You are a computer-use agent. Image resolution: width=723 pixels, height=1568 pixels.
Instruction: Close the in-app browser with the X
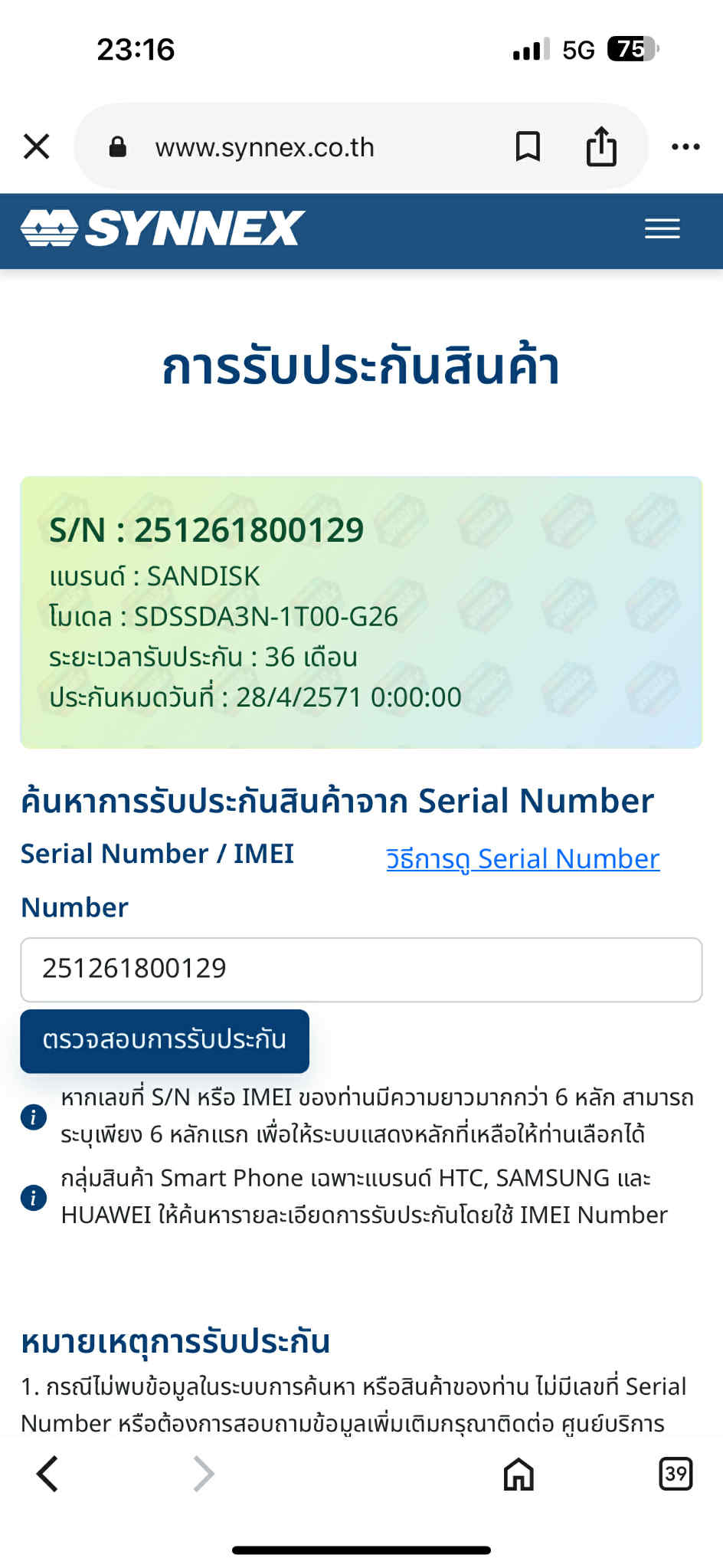pos(37,146)
